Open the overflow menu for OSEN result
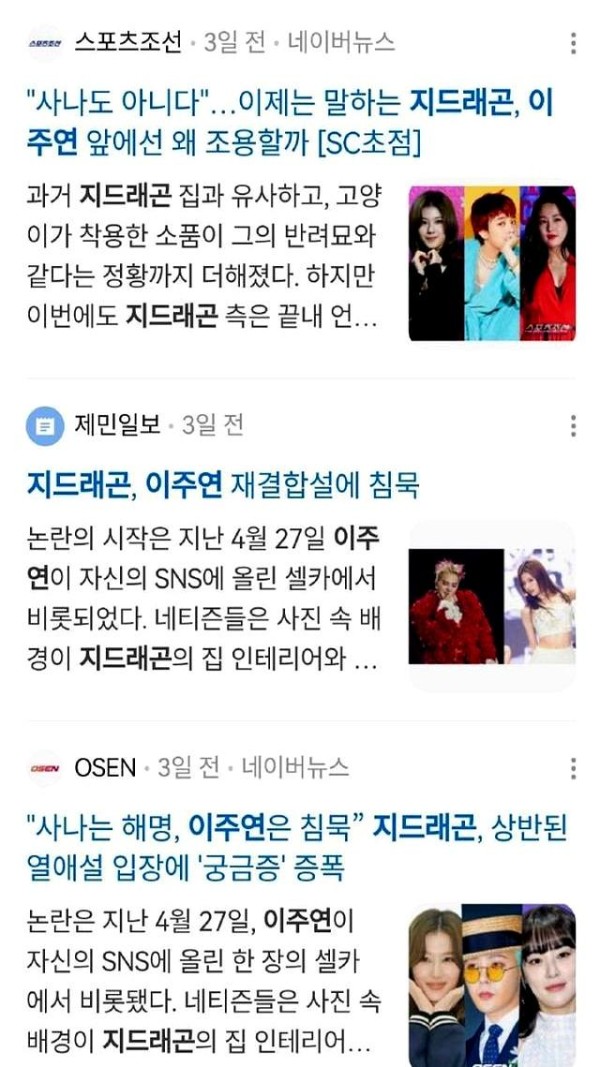Viewport: 600px width, 1067px height. [x=573, y=768]
